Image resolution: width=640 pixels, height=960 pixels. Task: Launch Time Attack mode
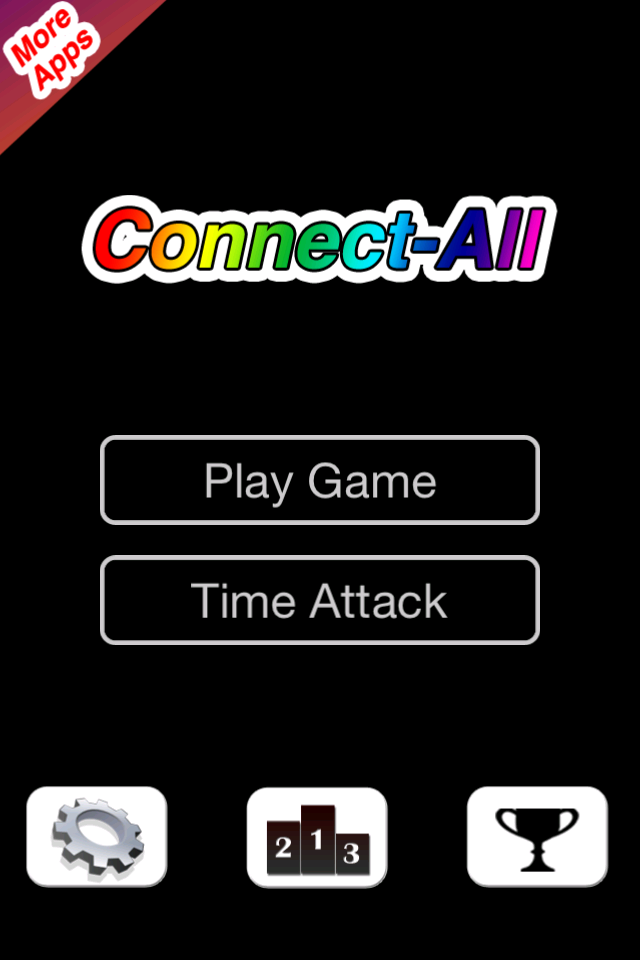tap(320, 601)
